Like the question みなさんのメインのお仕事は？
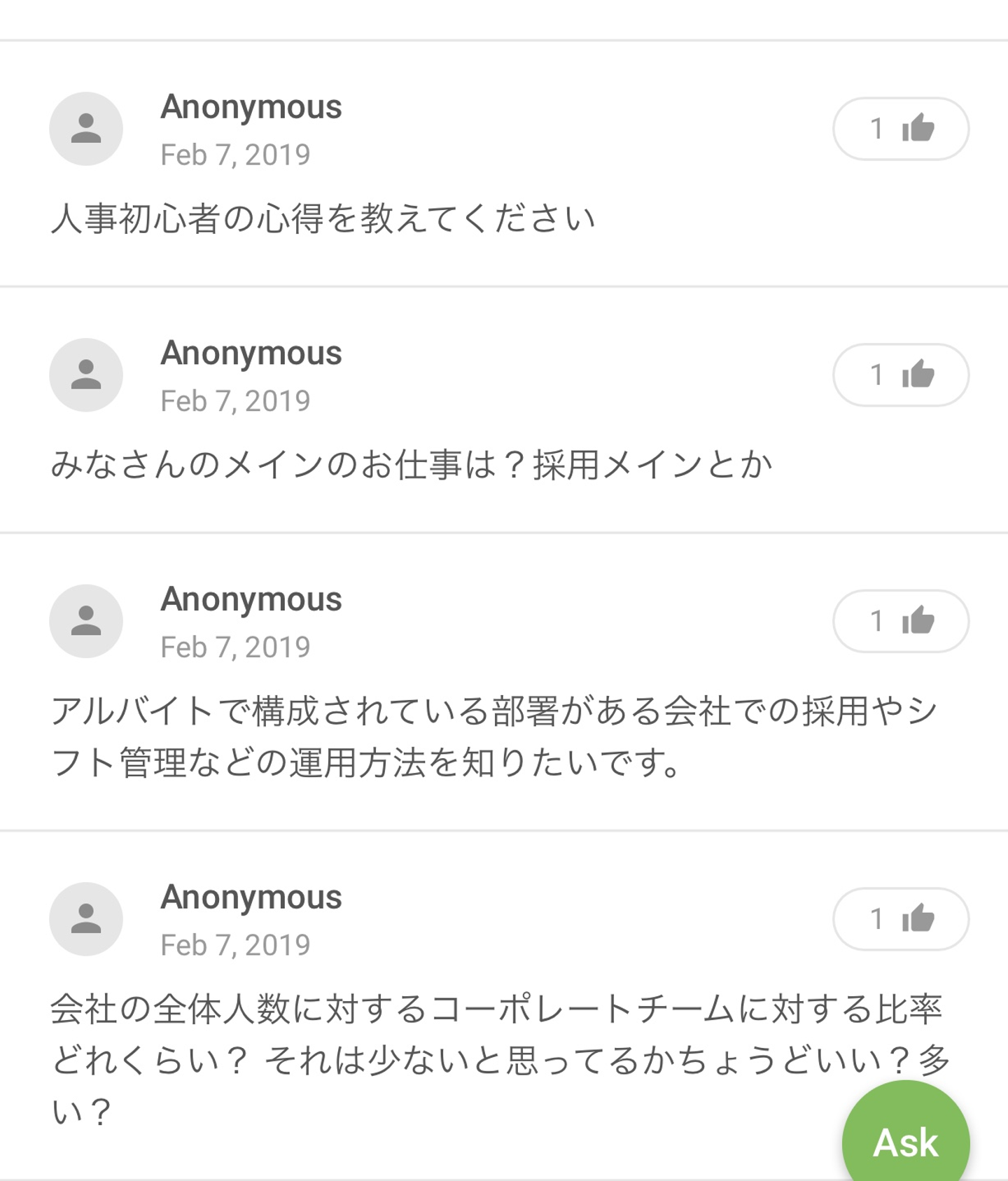The image size is (1008, 1181). click(x=900, y=375)
